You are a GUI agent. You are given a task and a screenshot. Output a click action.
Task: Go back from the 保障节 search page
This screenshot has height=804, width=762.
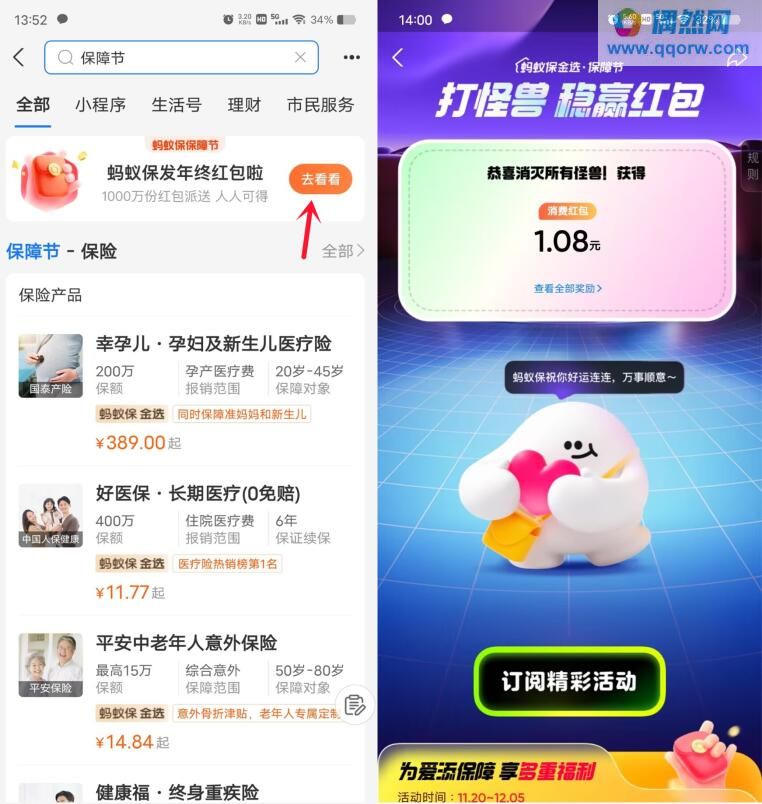point(18,58)
